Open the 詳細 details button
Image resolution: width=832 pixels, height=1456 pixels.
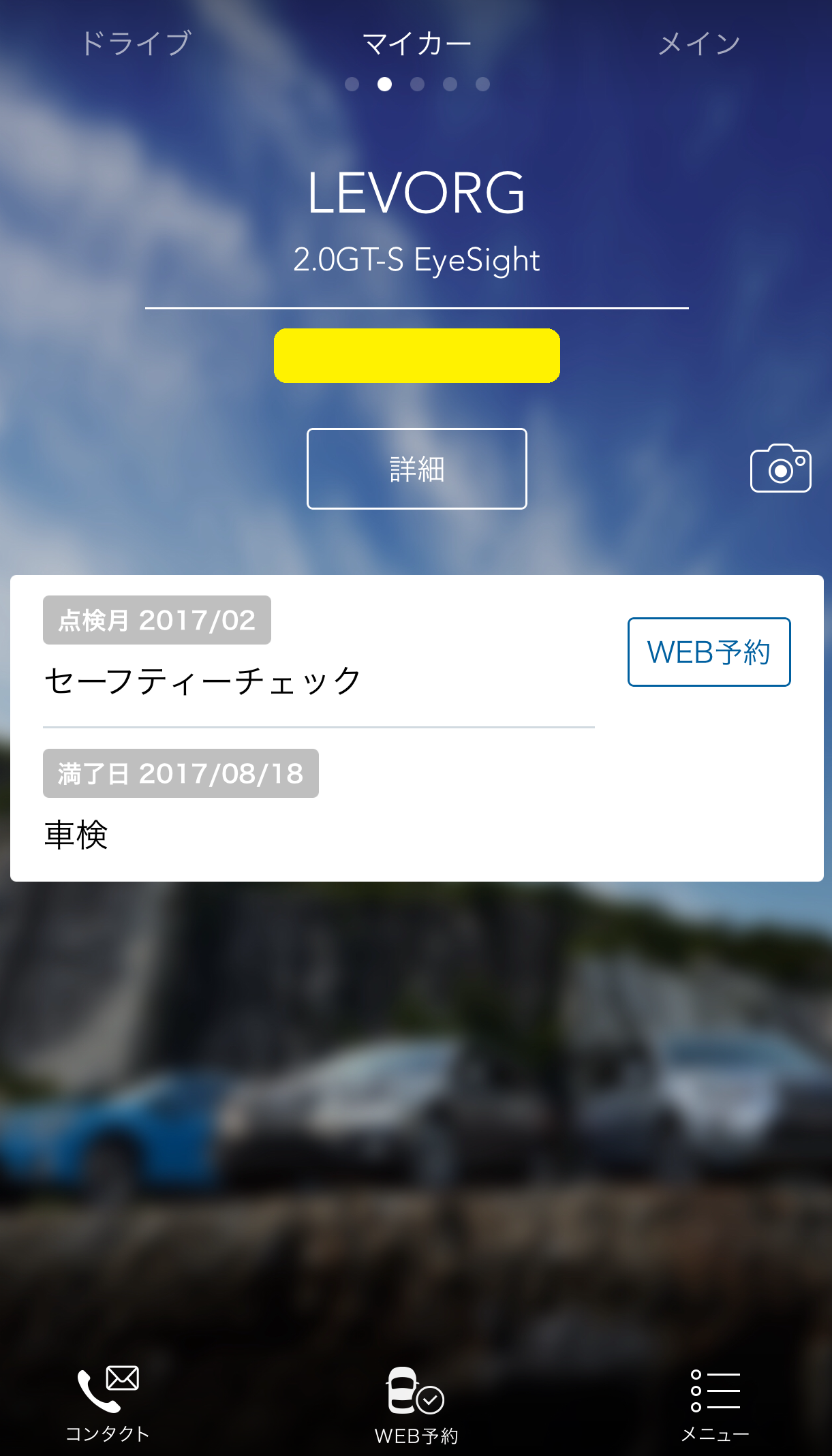pyautogui.click(x=416, y=469)
